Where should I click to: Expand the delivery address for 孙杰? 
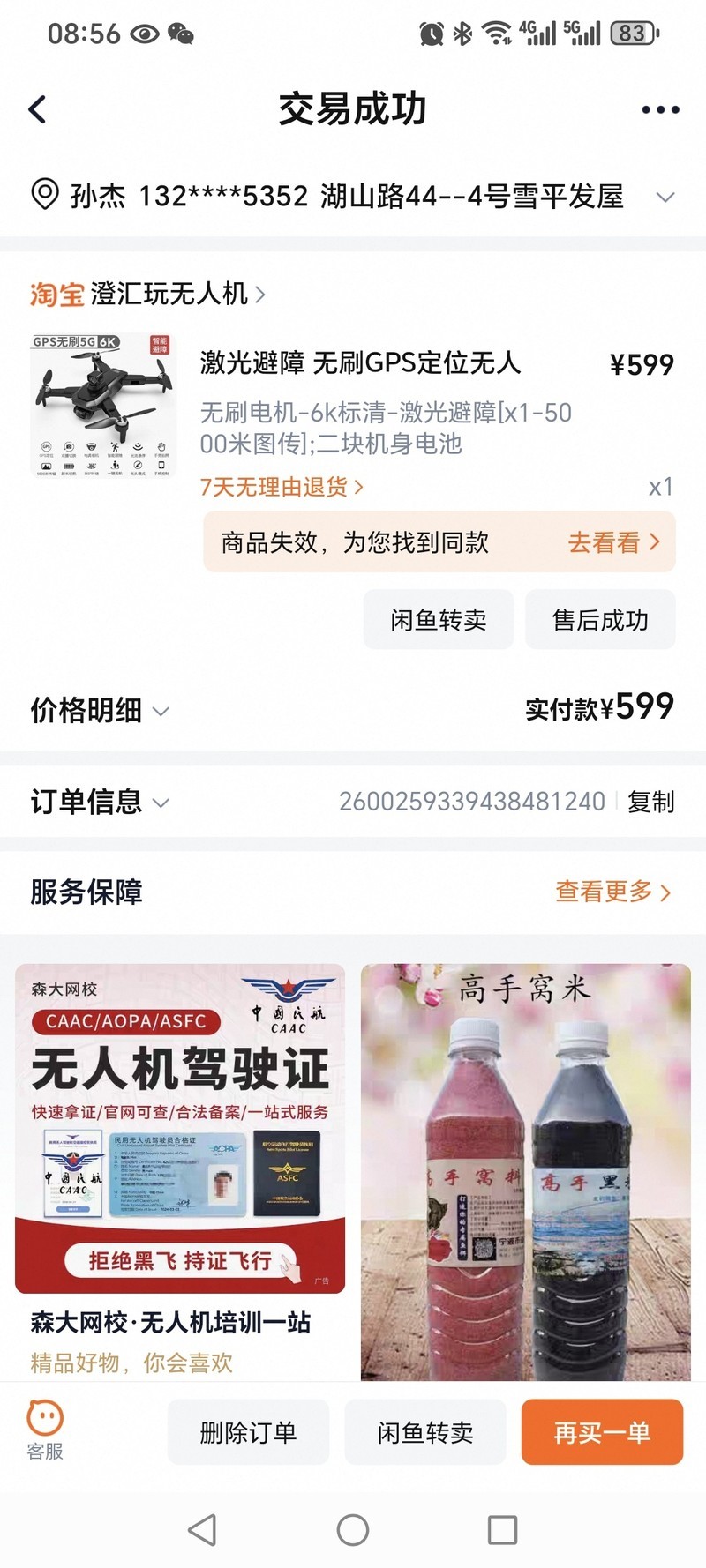[x=665, y=197]
